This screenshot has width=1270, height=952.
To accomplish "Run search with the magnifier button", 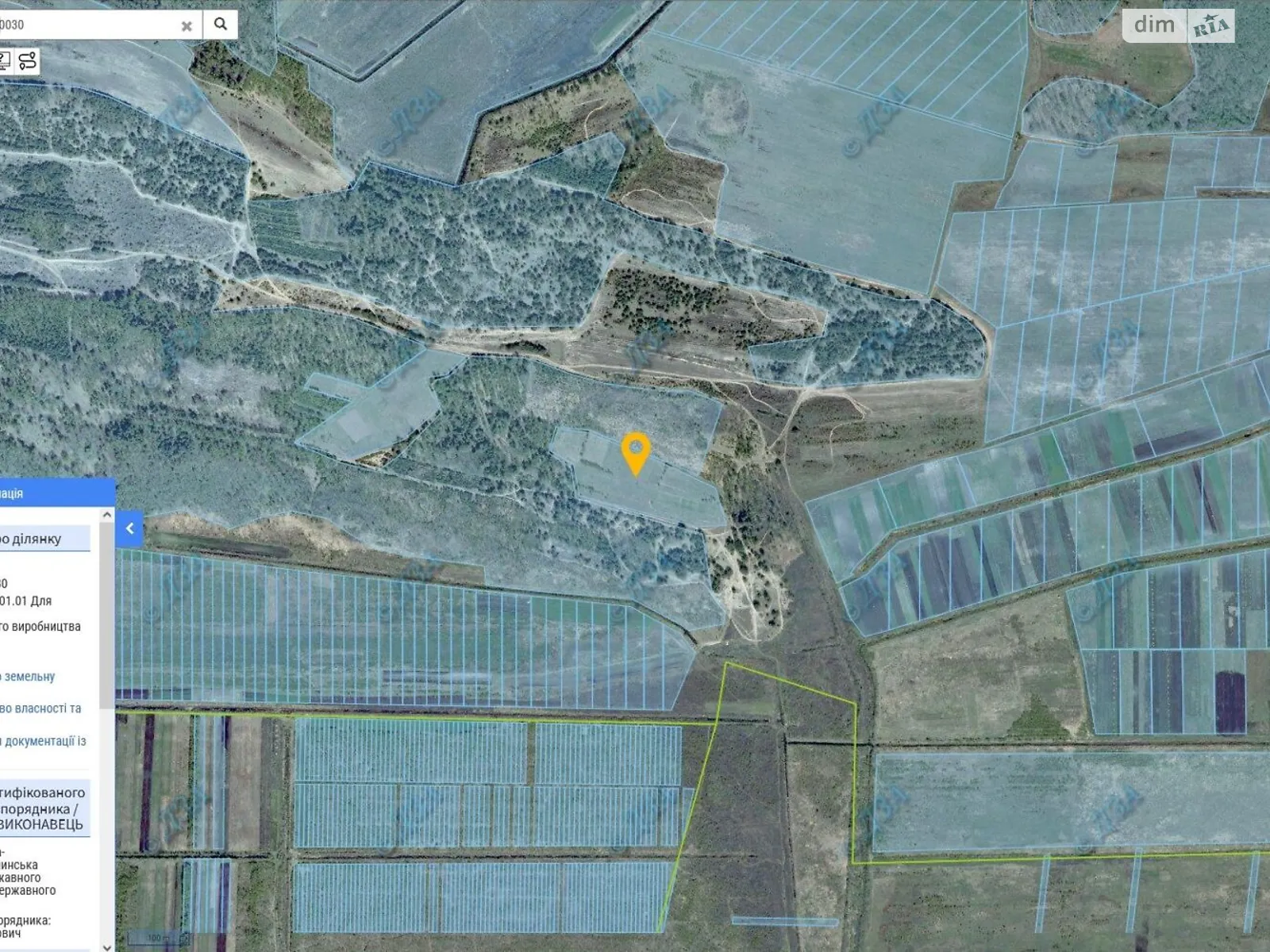I will (221, 25).
